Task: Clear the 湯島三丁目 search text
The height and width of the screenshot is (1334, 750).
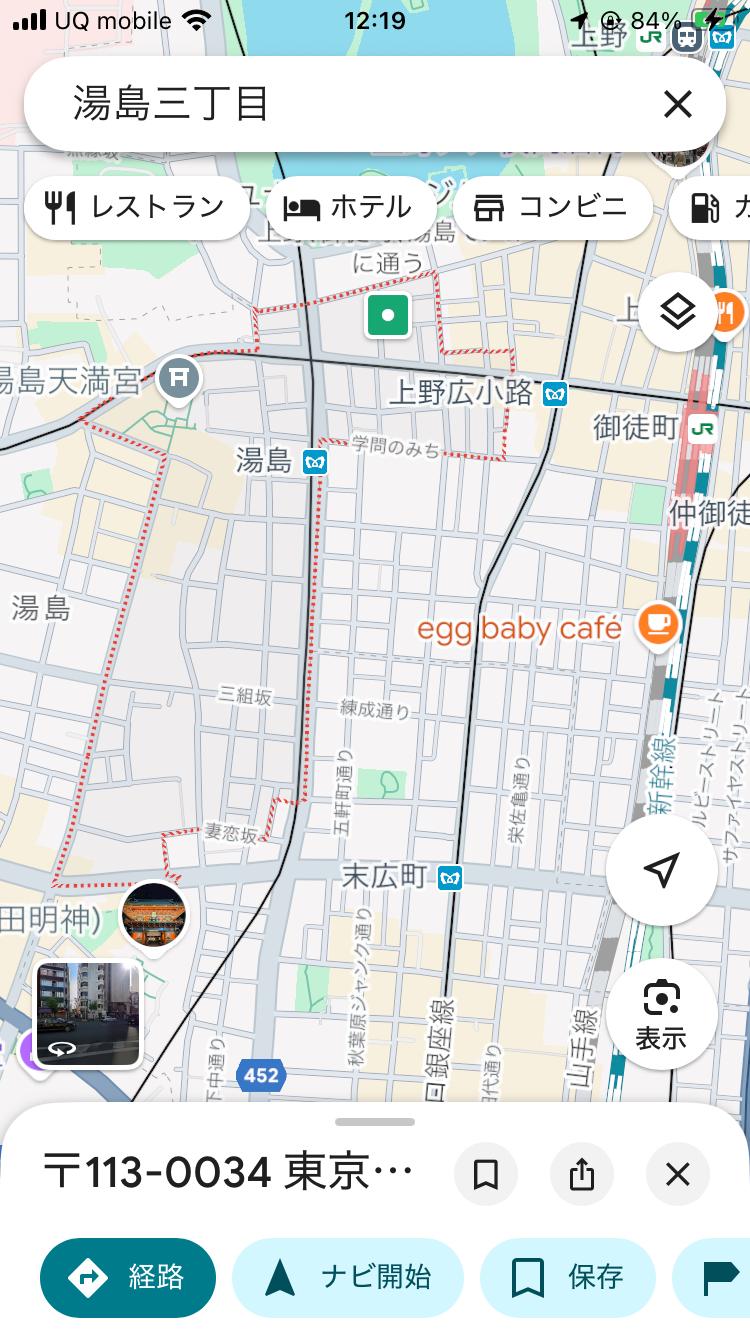Action: click(677, 104)
